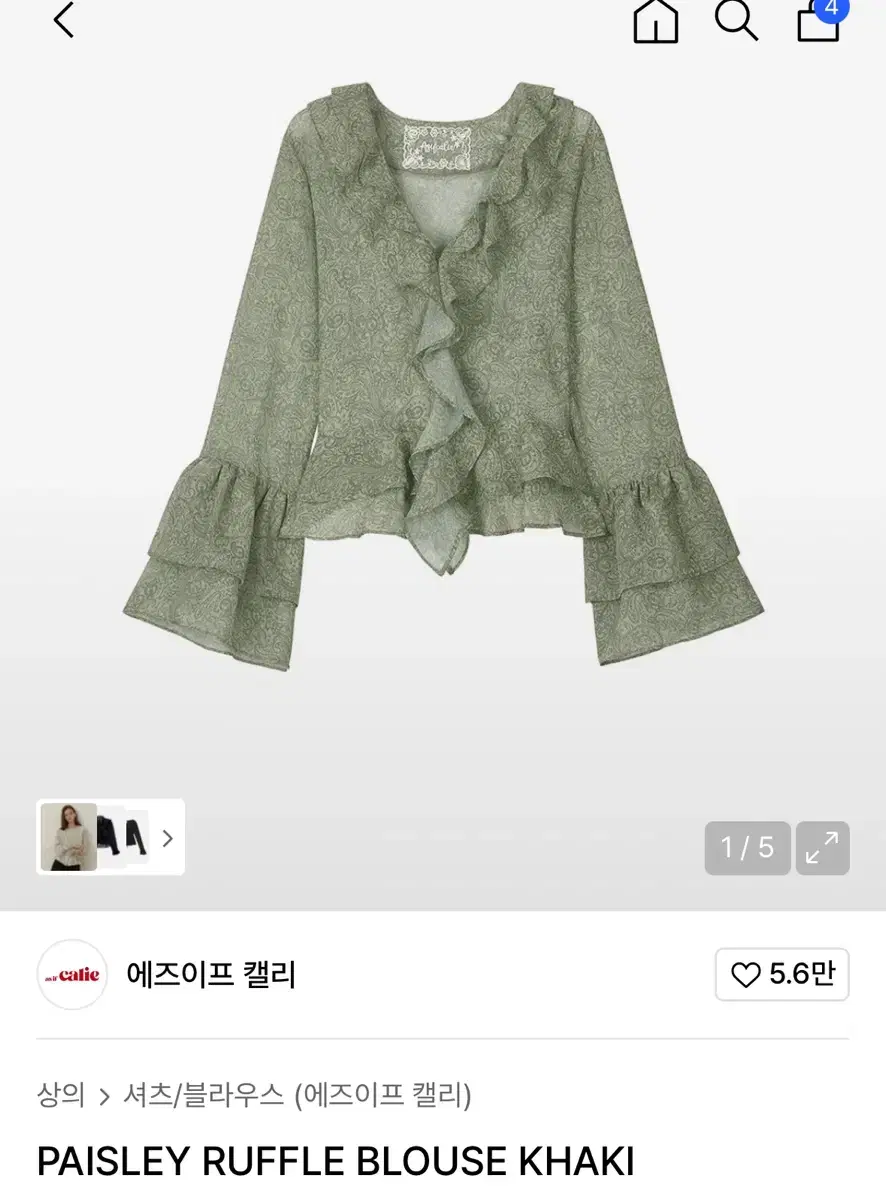Expand the product photo to fullscreen
This screenshot has height=1200, width=886.
(822, 847)
